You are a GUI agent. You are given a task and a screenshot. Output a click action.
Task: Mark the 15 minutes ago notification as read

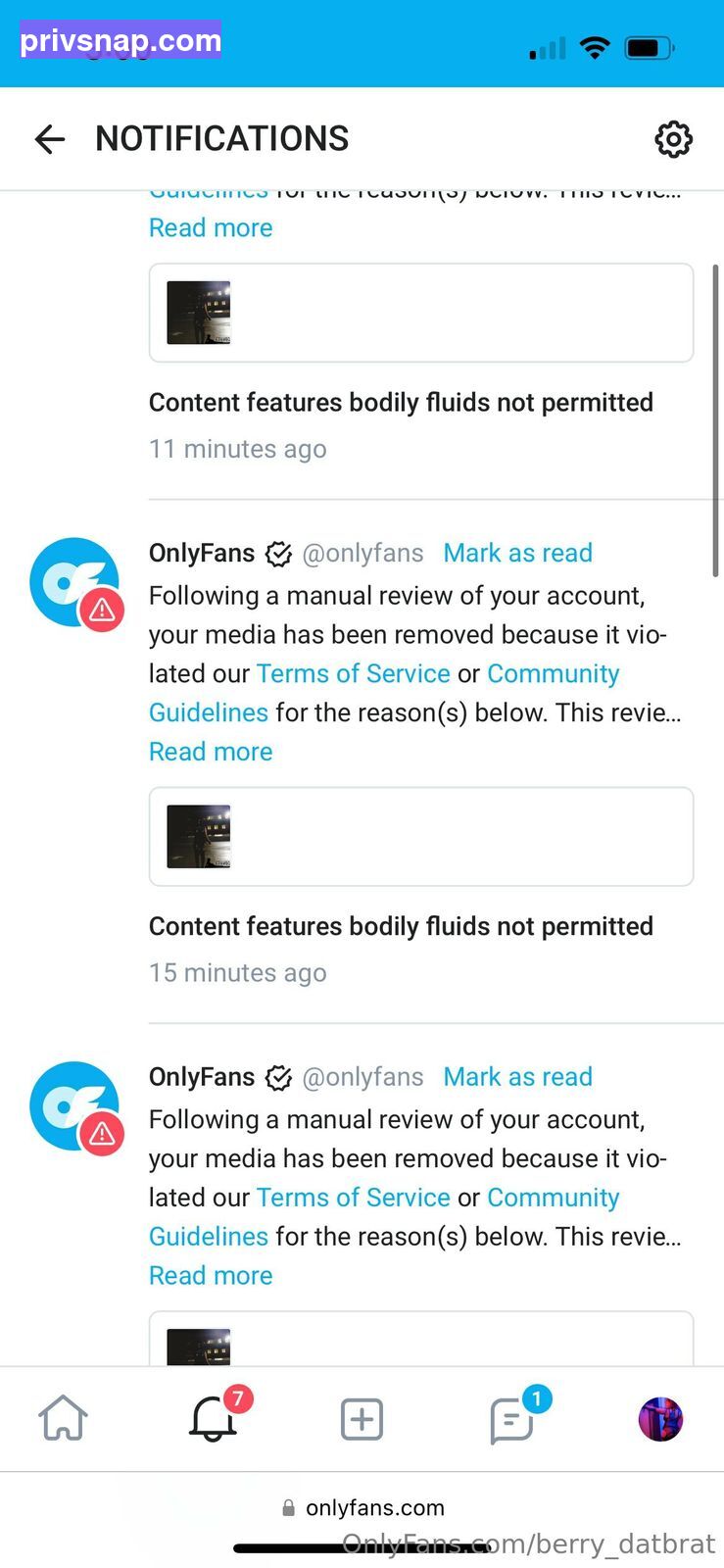click(x=517, y=553)
